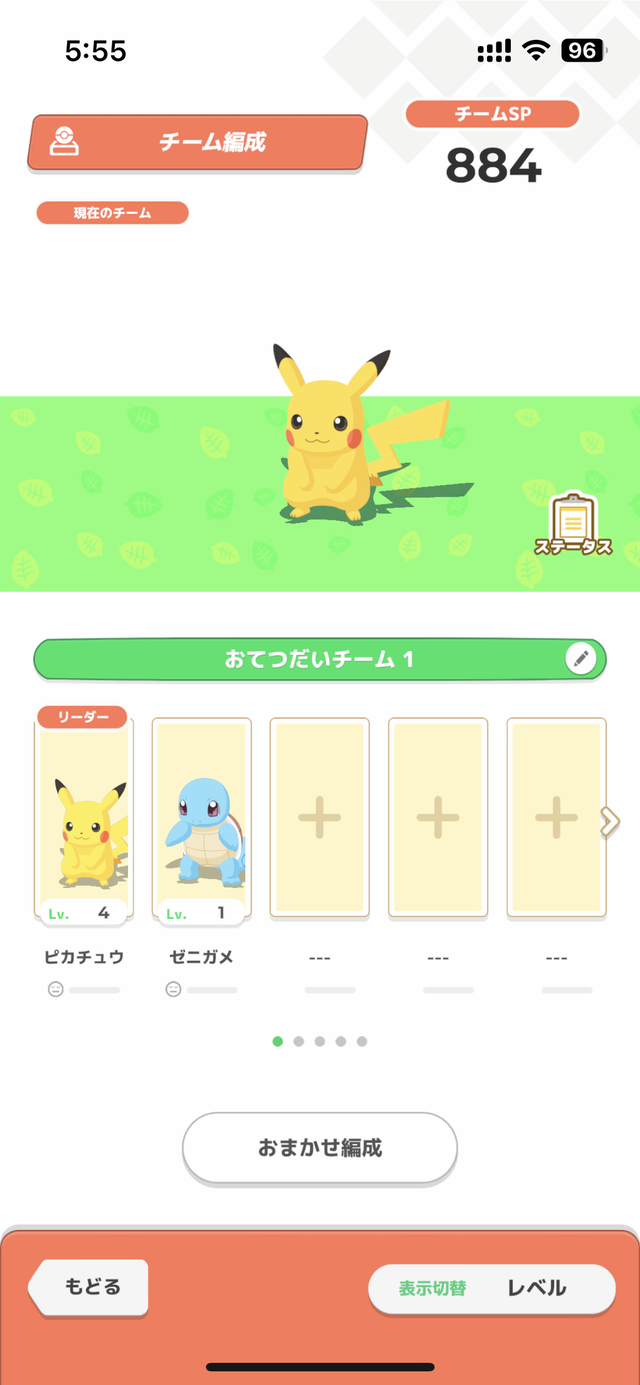Switch display with 表示切替 レベル button

[x=491, y=1288]
